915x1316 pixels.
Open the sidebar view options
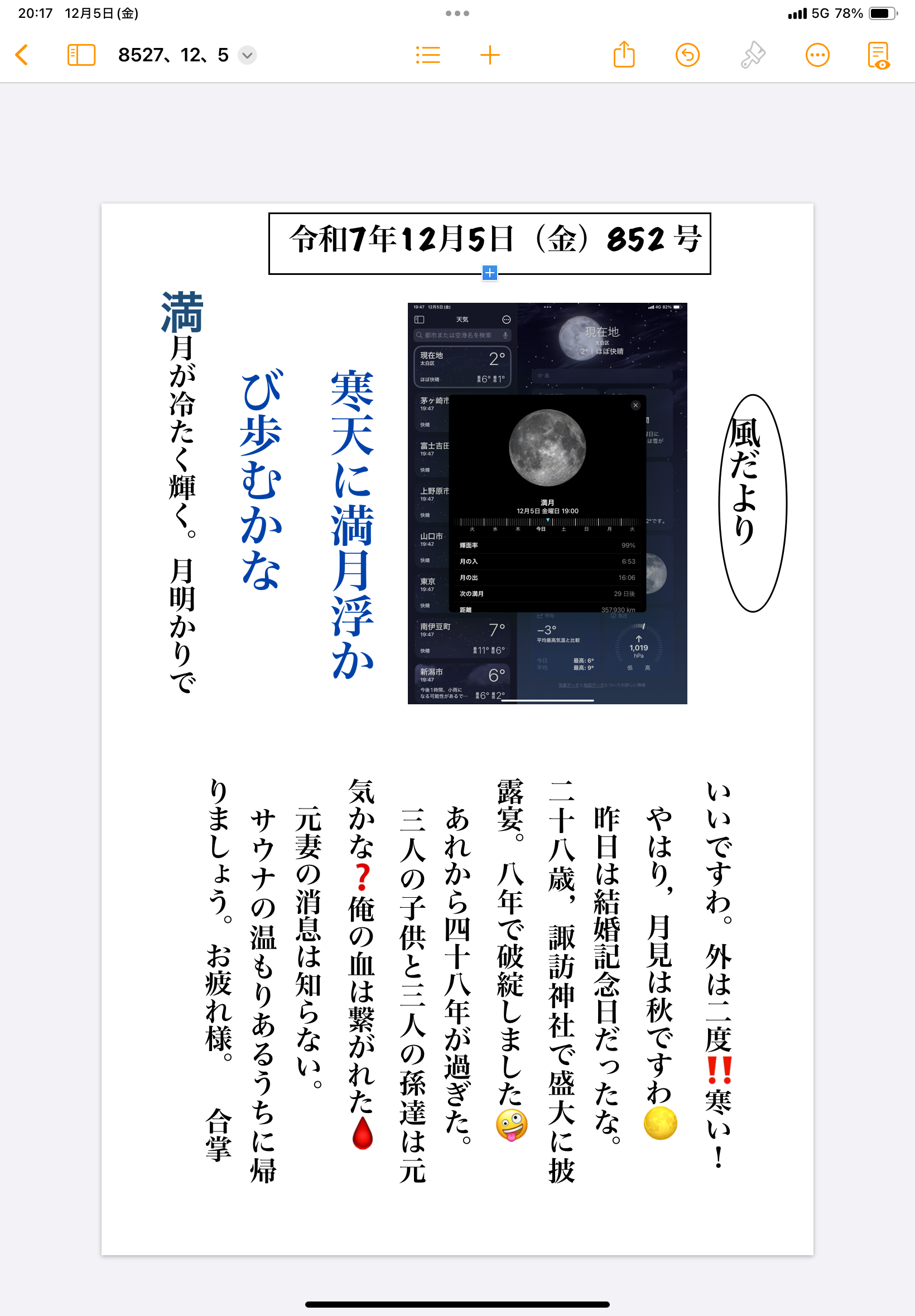(81, 55)
